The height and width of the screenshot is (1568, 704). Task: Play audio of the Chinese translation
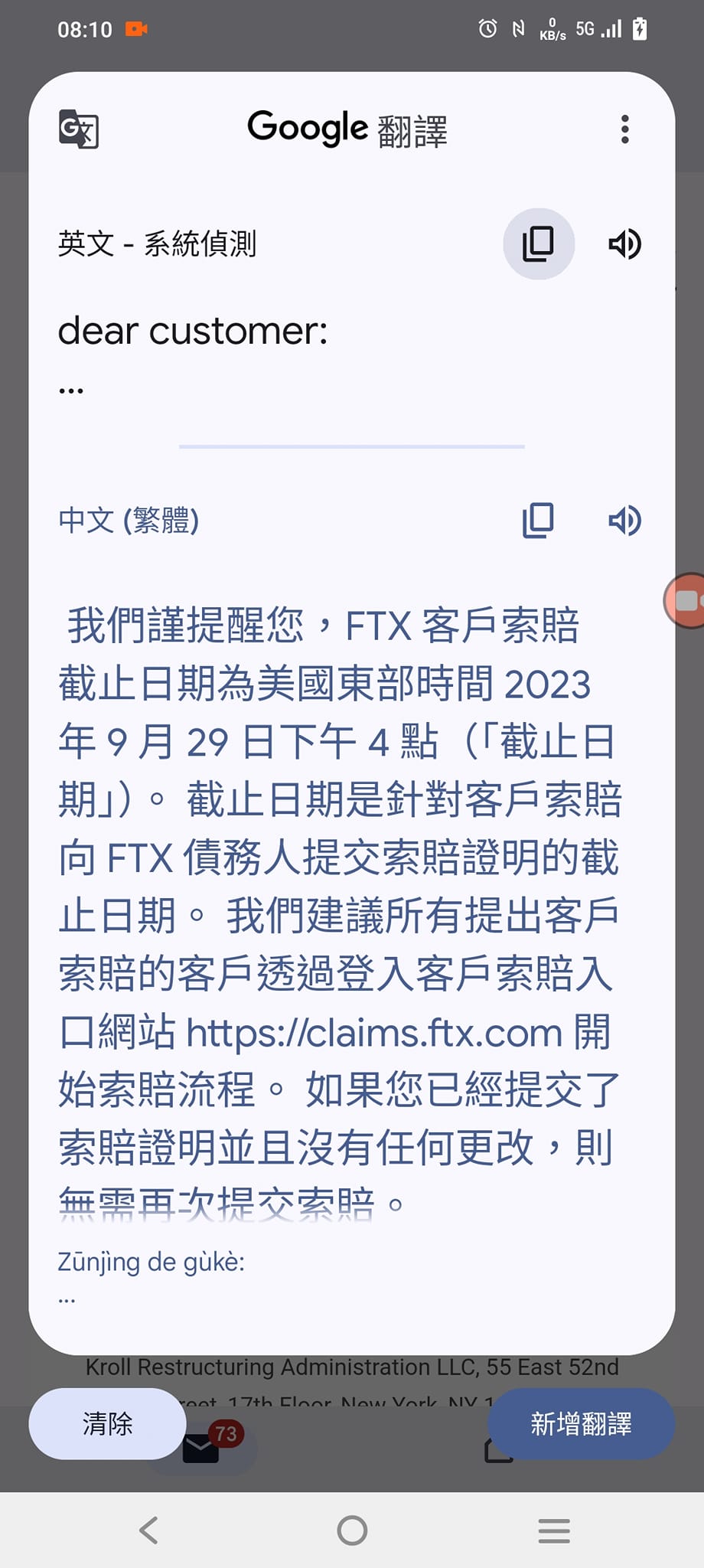pyautogui.click(x=624, y=521)
